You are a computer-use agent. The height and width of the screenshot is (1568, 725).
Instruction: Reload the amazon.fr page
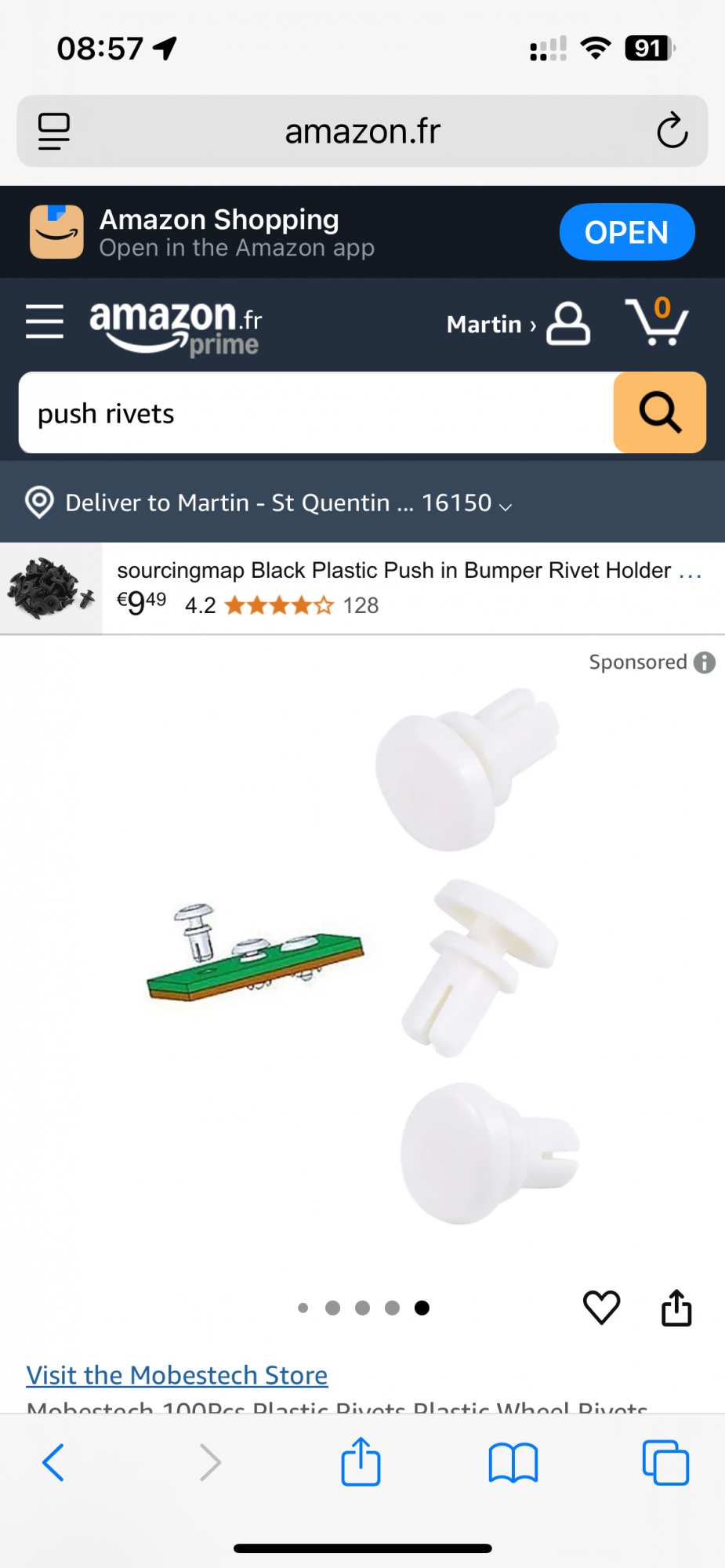(672, 131)
